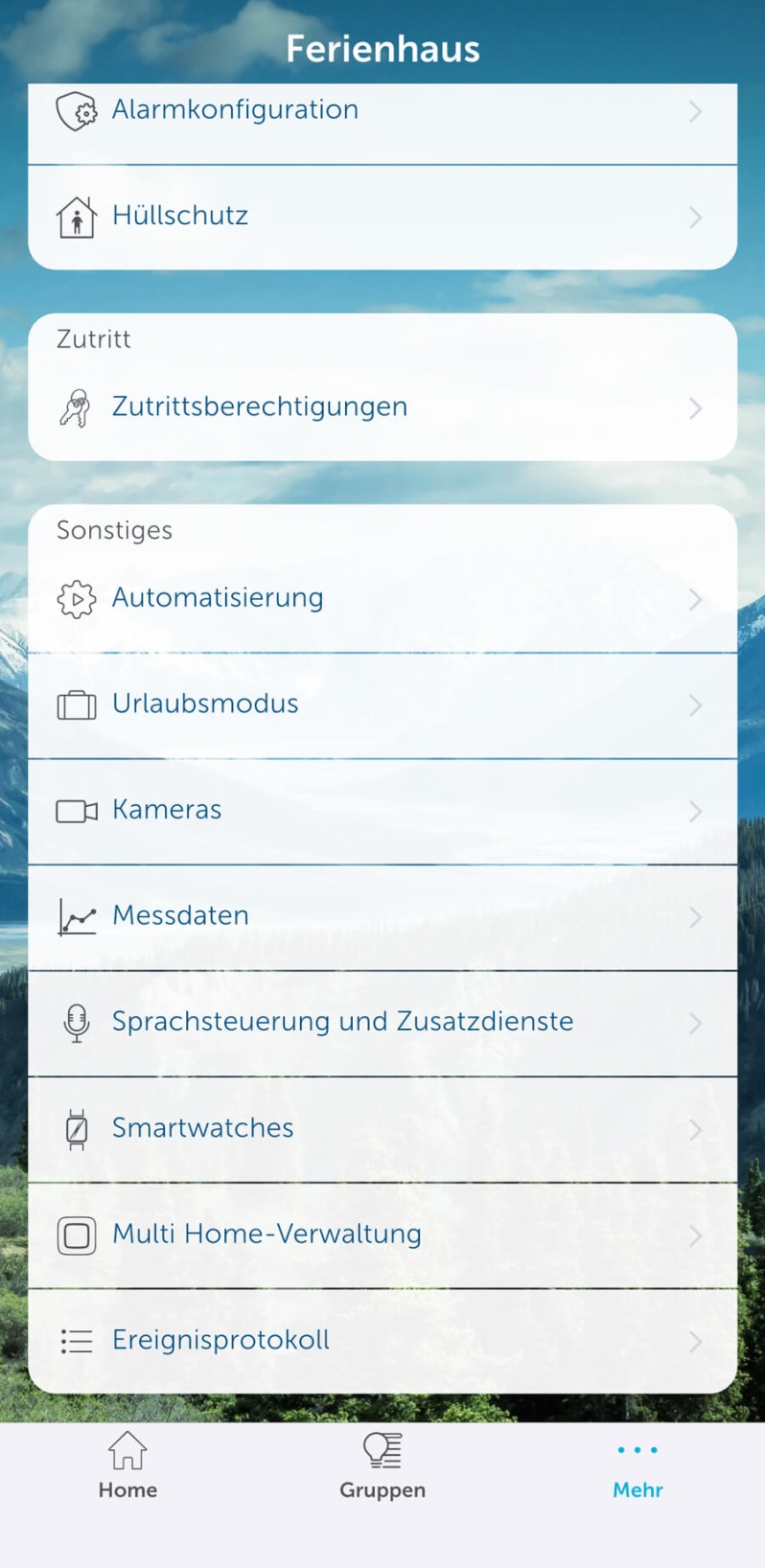Open the Urlaubsmodus entry
The image size is (765, 1568).
(x=383, y=705)
